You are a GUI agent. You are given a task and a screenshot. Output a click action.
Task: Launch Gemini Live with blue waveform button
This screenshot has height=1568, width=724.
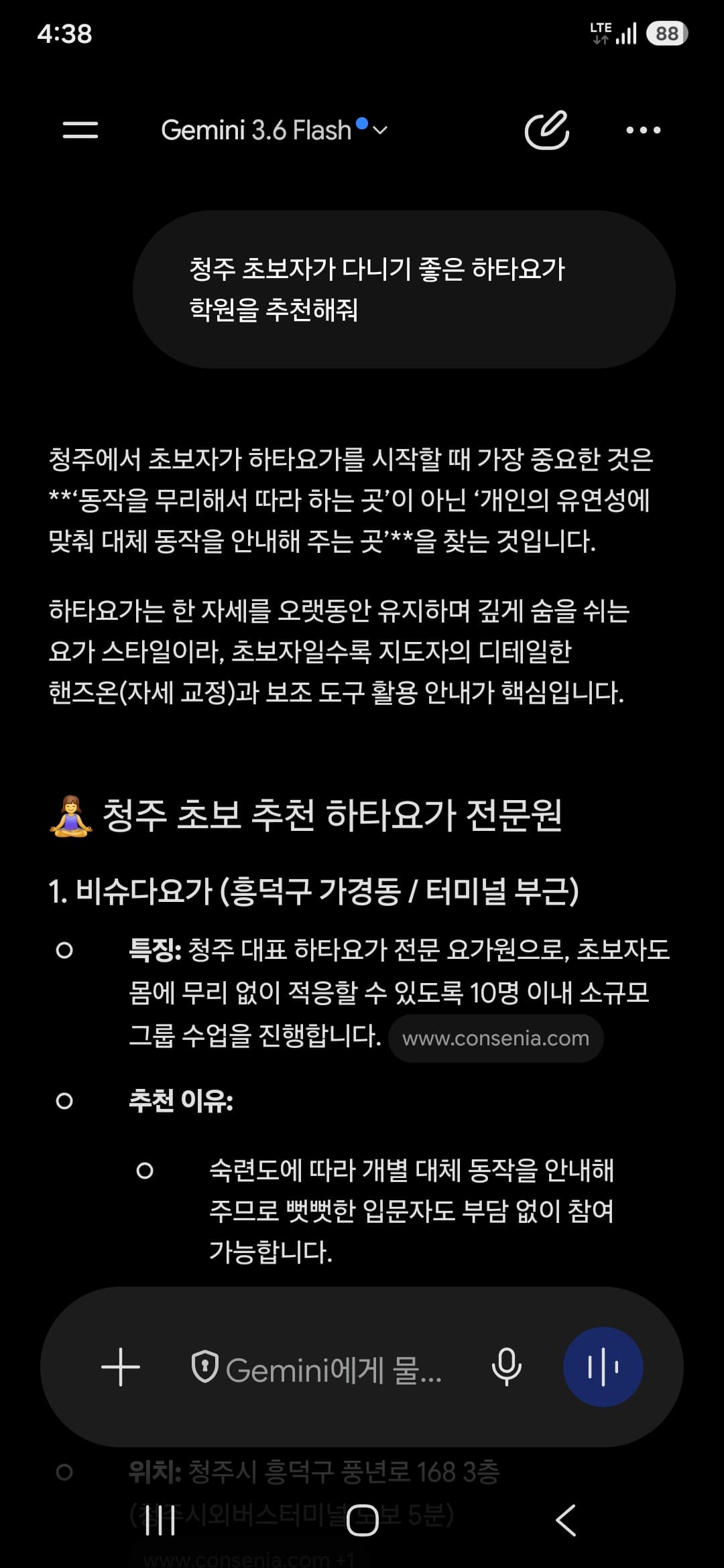(x=603, y=1367)
